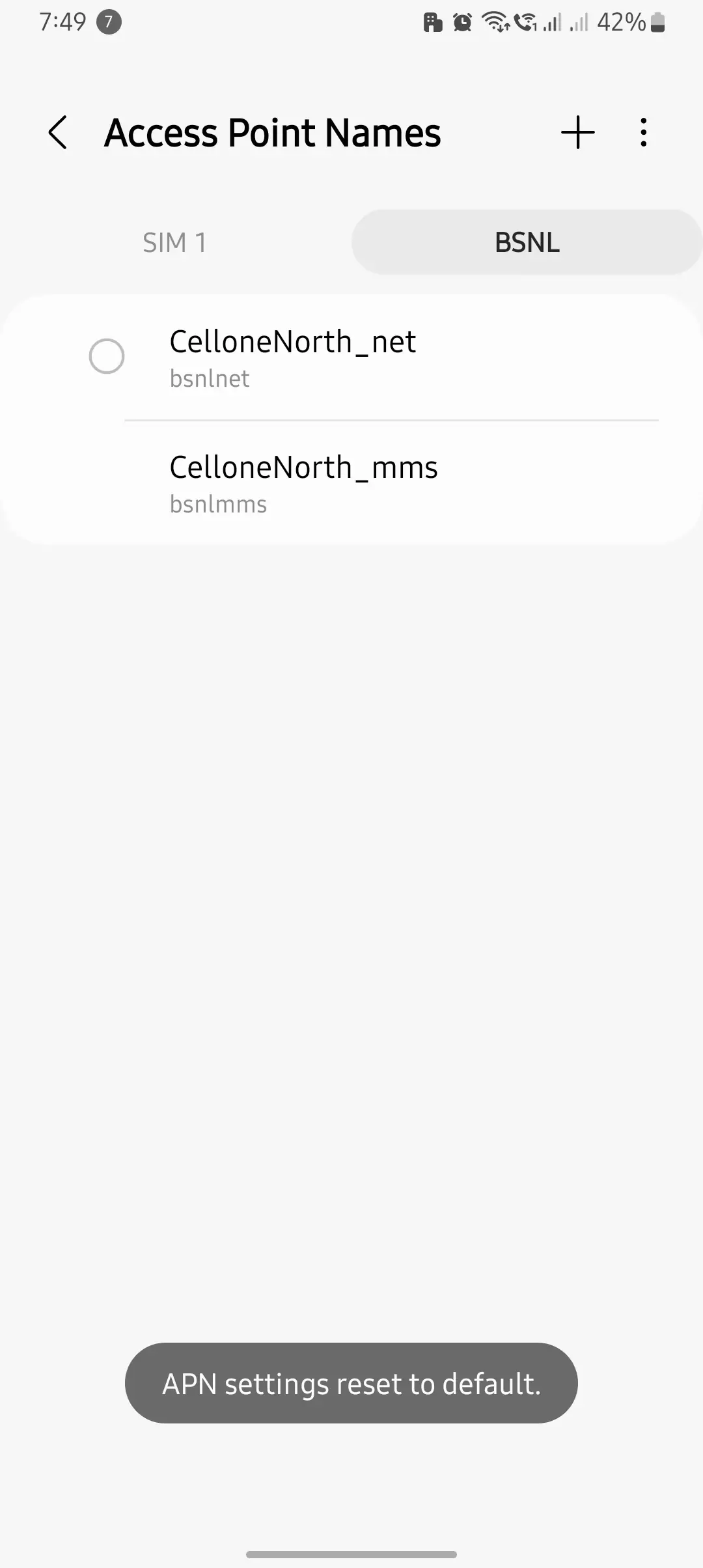Select the CelloneNorth_net radio button
Screen dimensions: 703x1568
(x=107, y=356)
